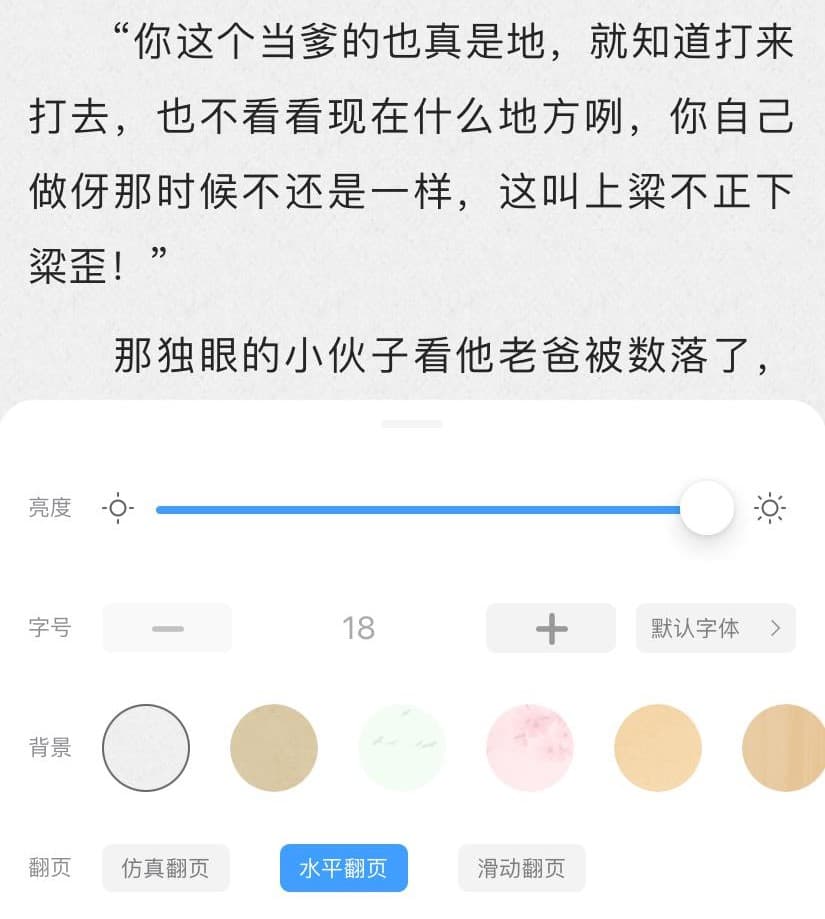Image resolution: width=825 pixels, height=919 pixels.
Task: Apply the pink floral background
Action: (x=530, y=748)
